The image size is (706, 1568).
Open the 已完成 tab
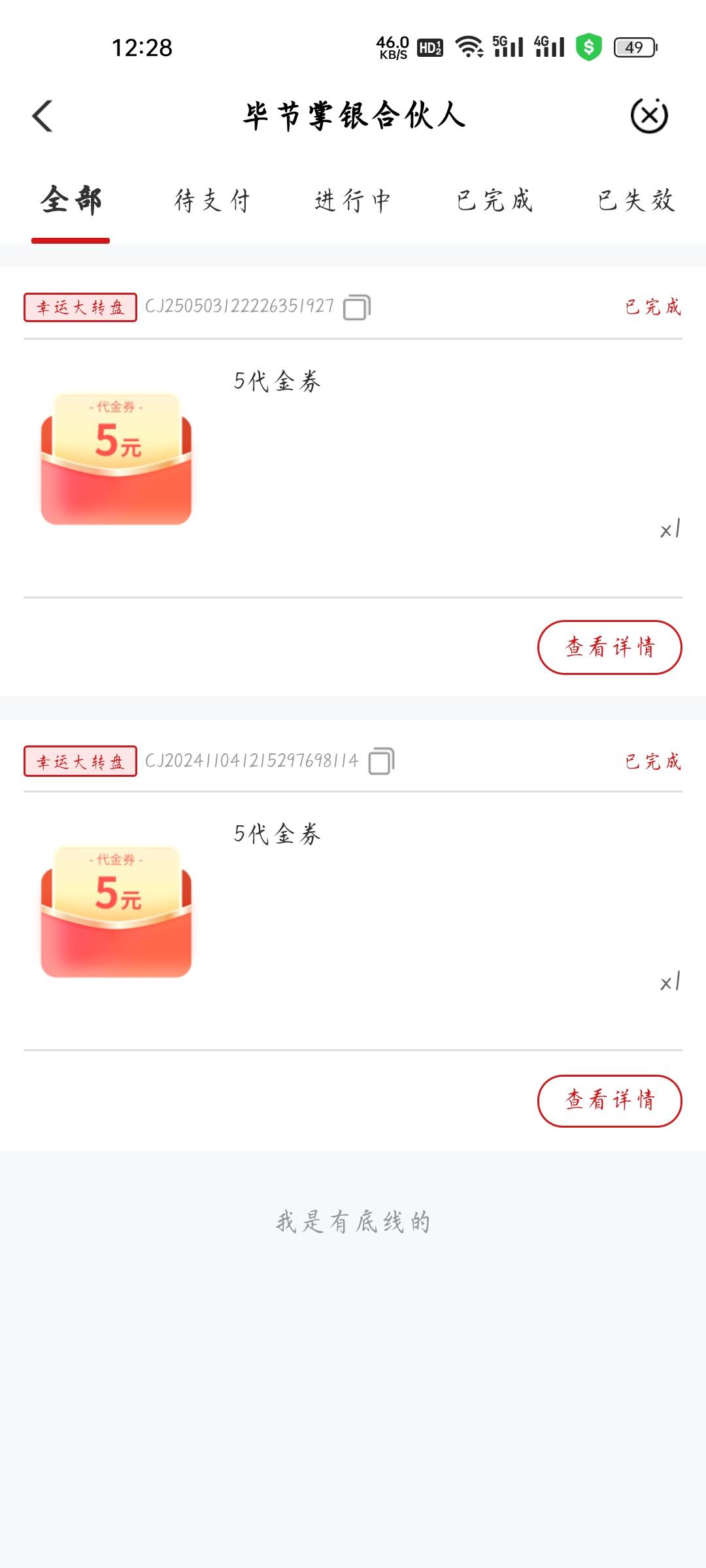[x=494, y=201]
